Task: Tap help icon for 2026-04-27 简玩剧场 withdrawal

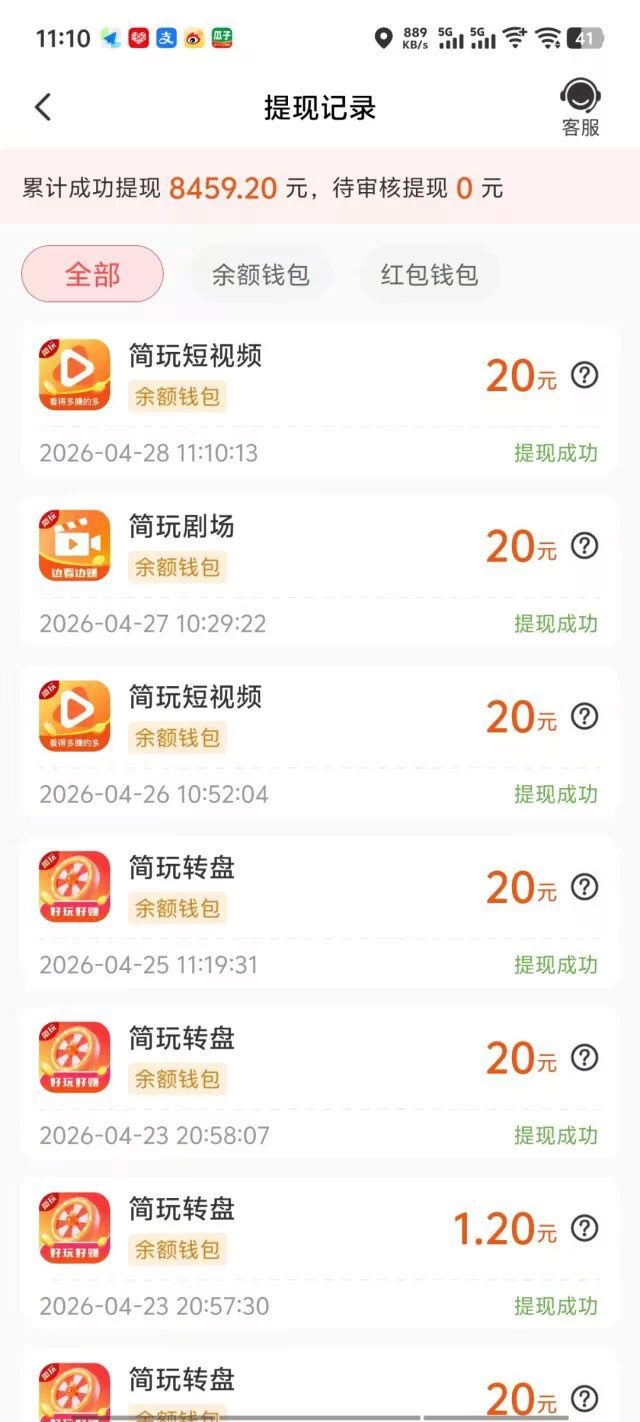Action: (x=584, y=546)
